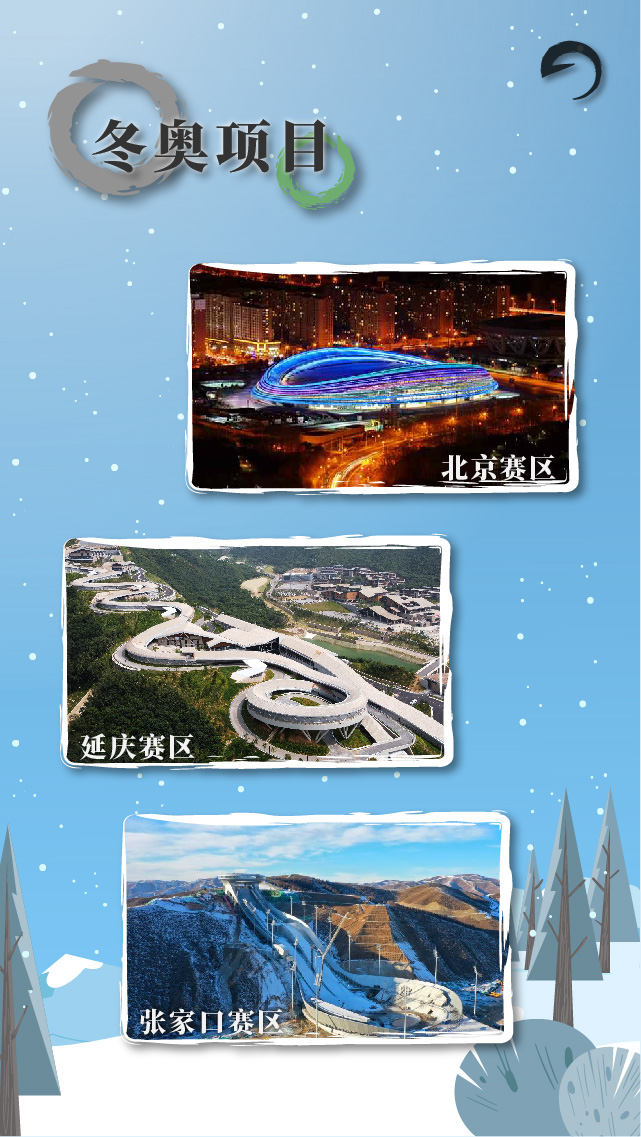Tap the curved back arrow icon
The image size is (641, 1137).
tap(571, 70)
